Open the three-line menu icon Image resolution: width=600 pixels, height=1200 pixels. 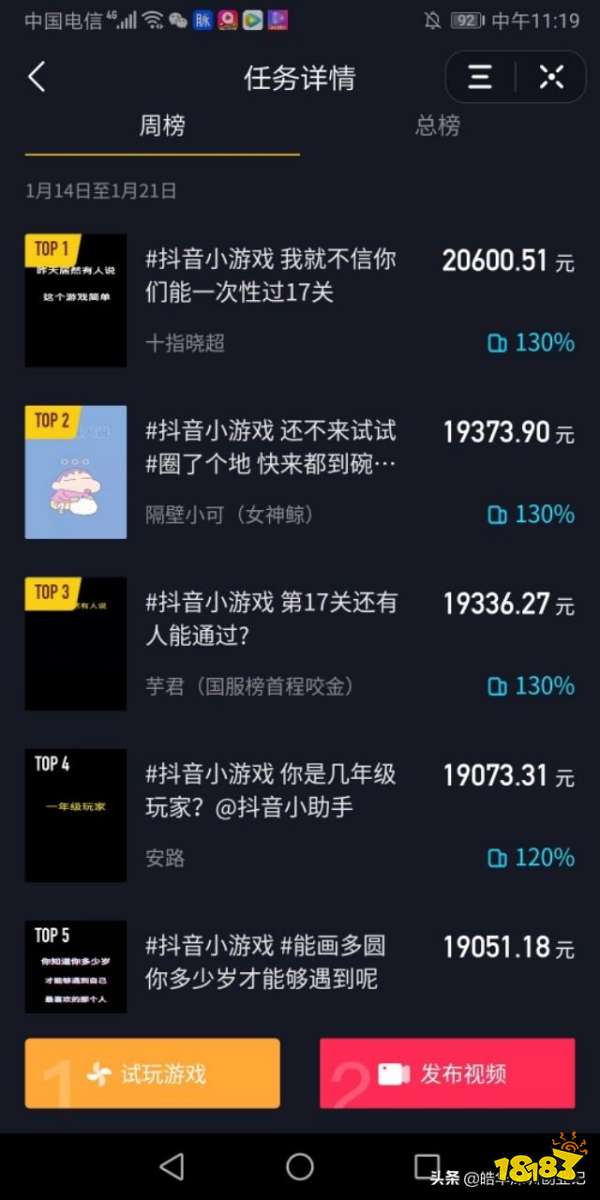[x=480, y=77]
